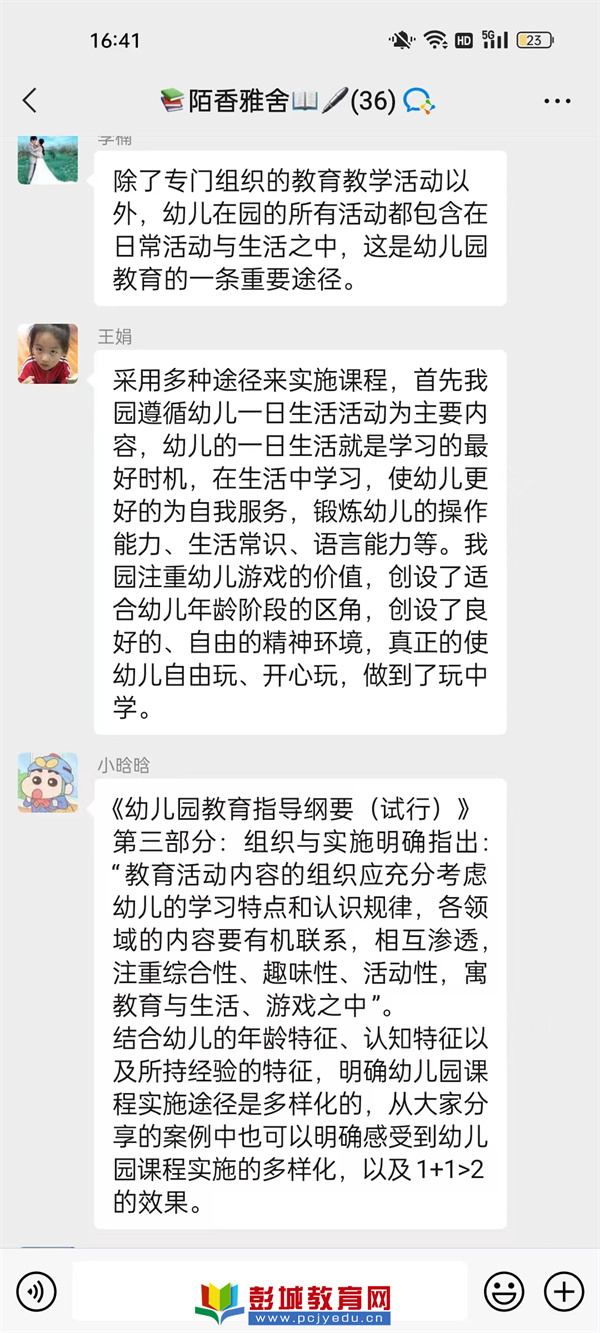The height and width of the screenshot is (1333, 600).
Task: View the wedding photo avatar's profile
Action: click(x=48, y=161)
